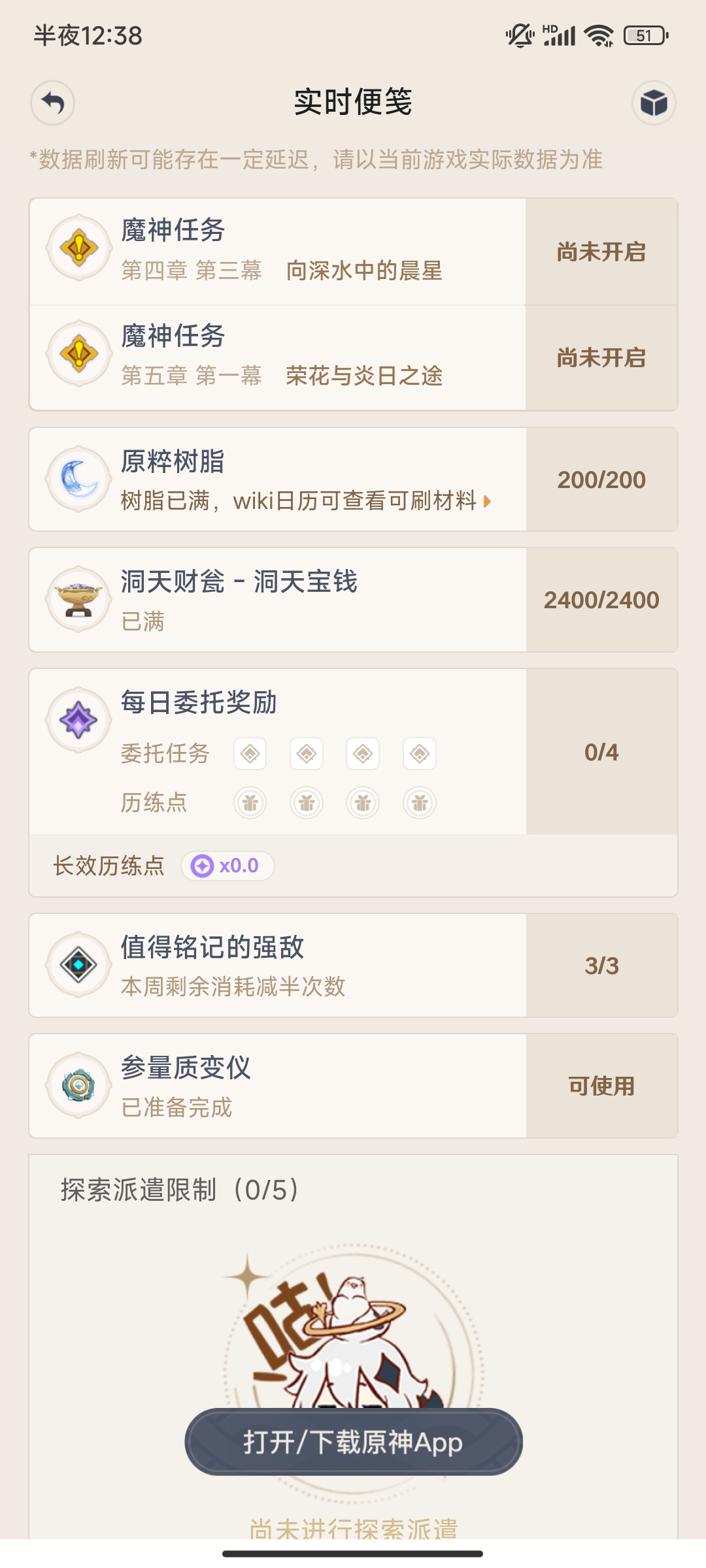The image size is (706, 1568).
Task: Select the first 委托任务 commission slot icon
Action: point(250,753)
